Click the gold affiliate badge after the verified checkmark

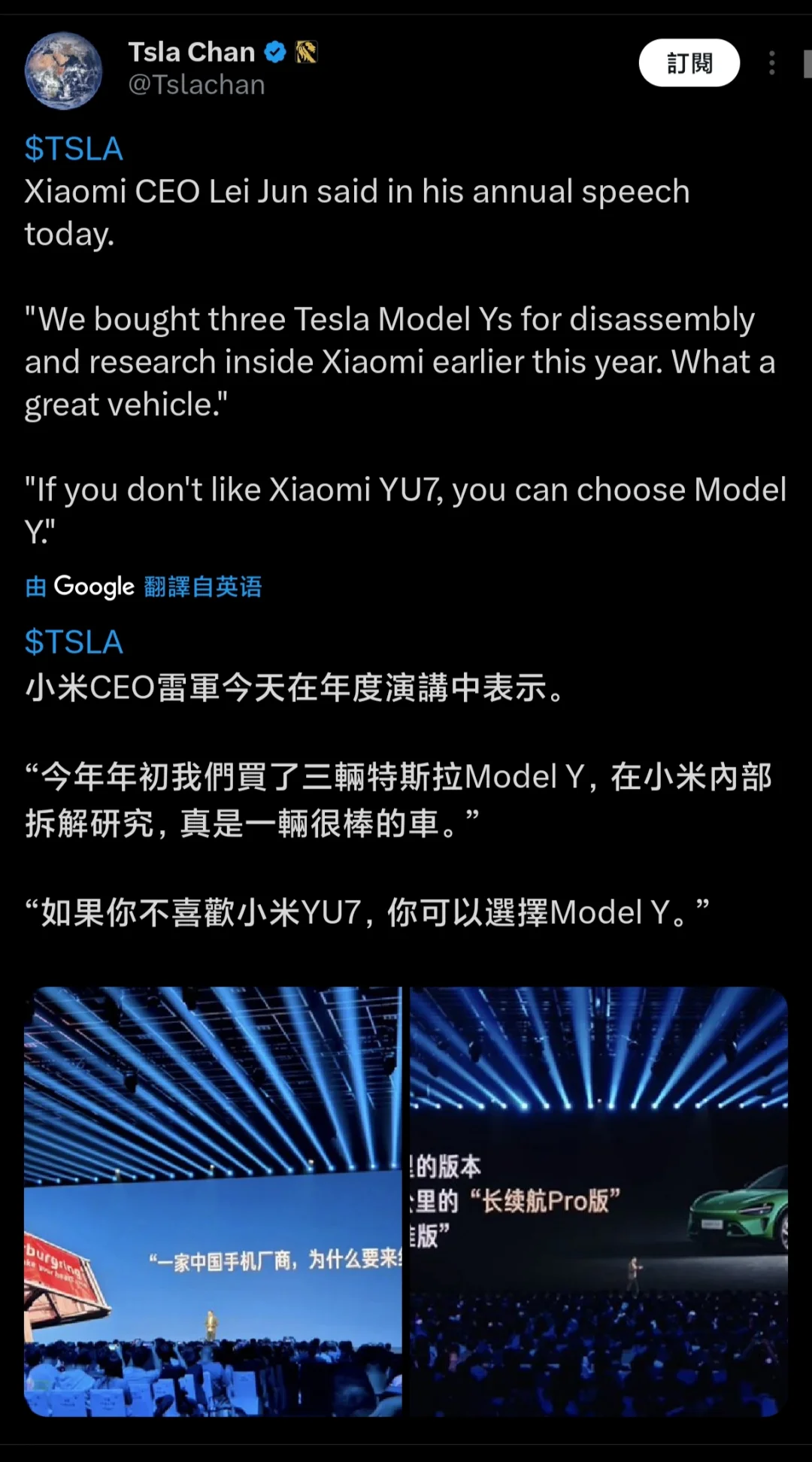308,52
